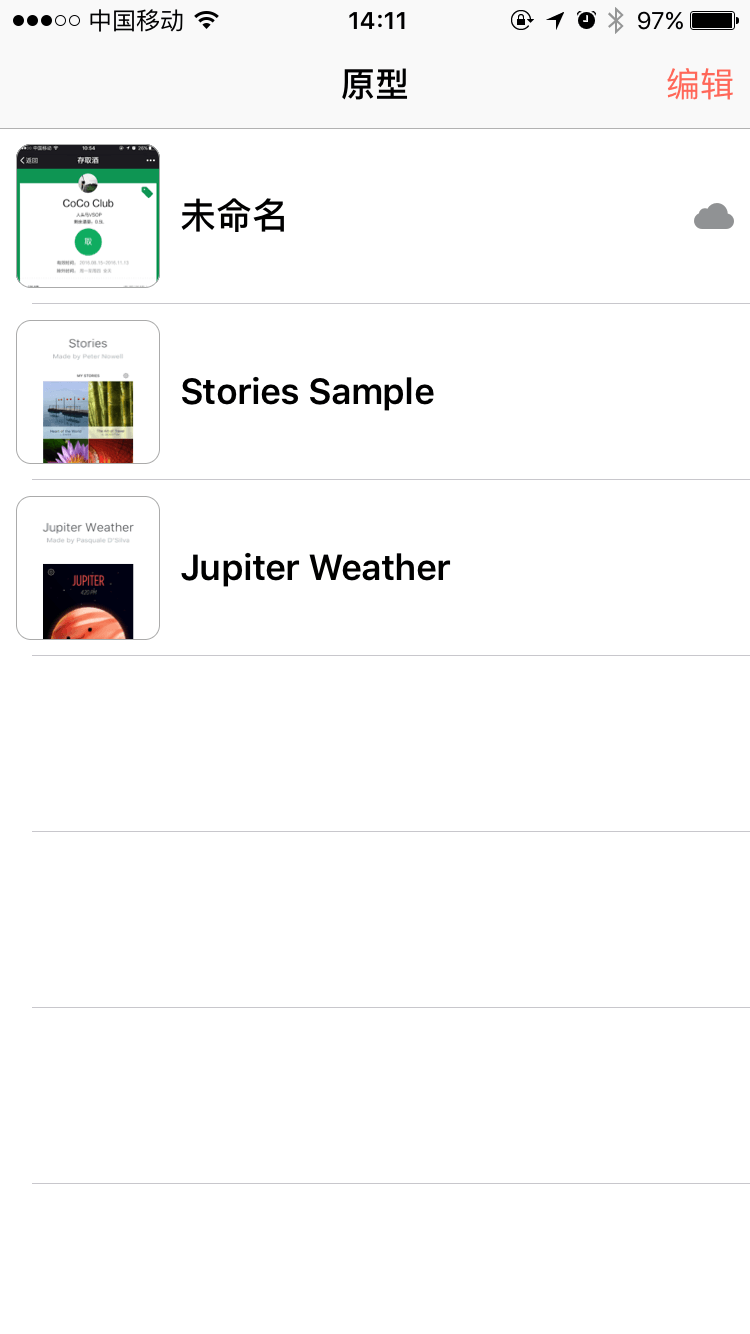Open the 未命名 prototype
Screen dimensions: 750x1334
click(x=375, y=216)
